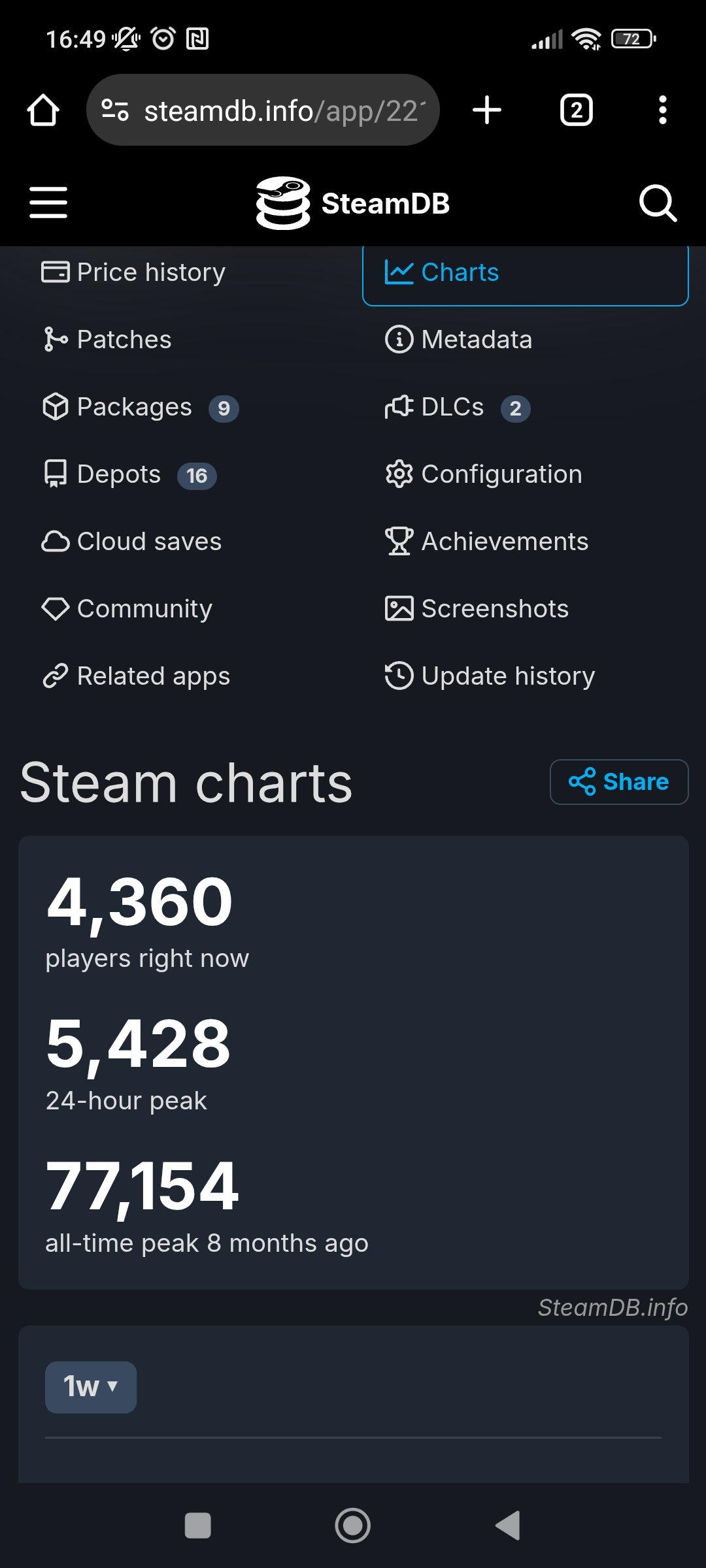Open browser overflow menu

click(x=663, y=110)
